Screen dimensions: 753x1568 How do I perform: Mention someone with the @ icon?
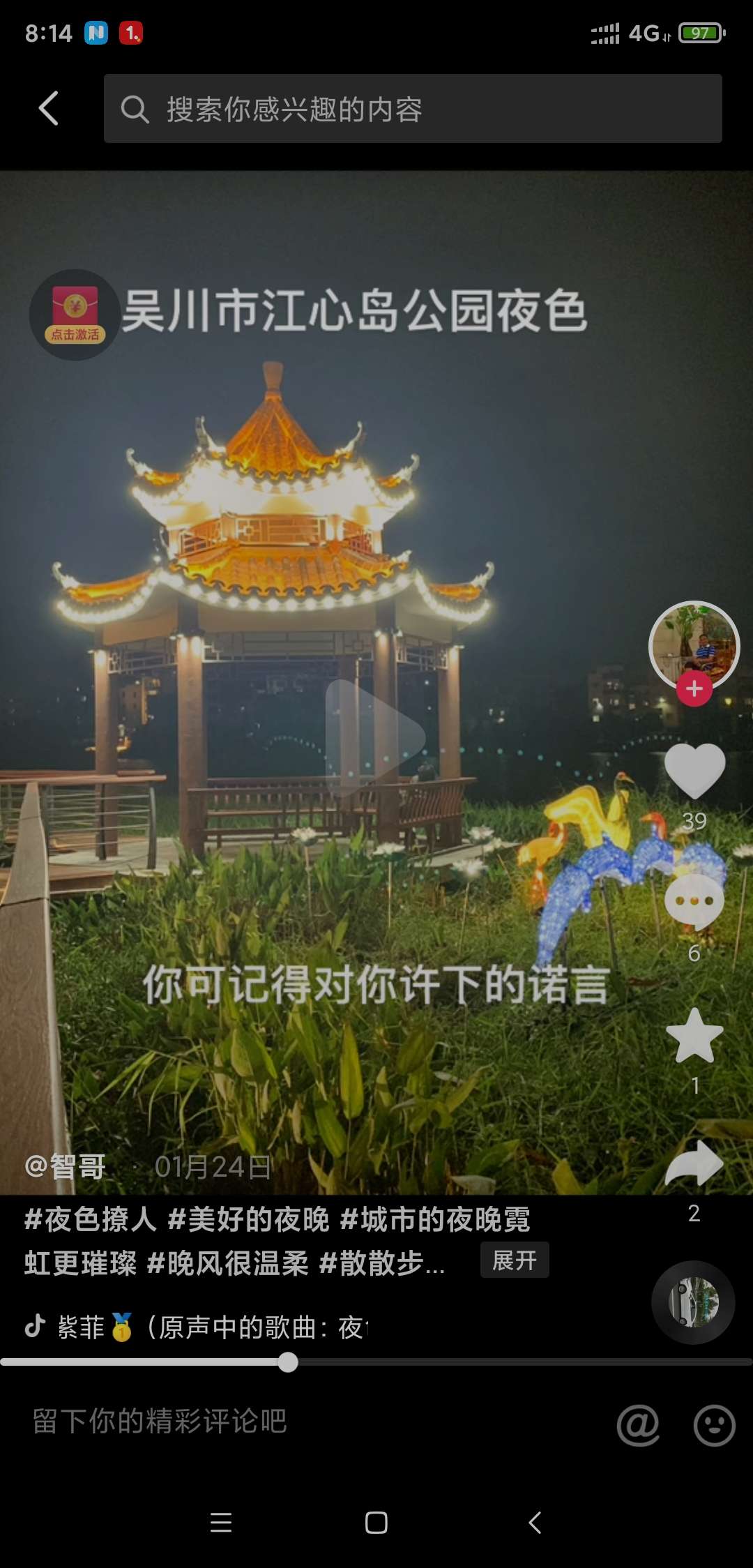pyautogui.click(x=637, y=1425)
